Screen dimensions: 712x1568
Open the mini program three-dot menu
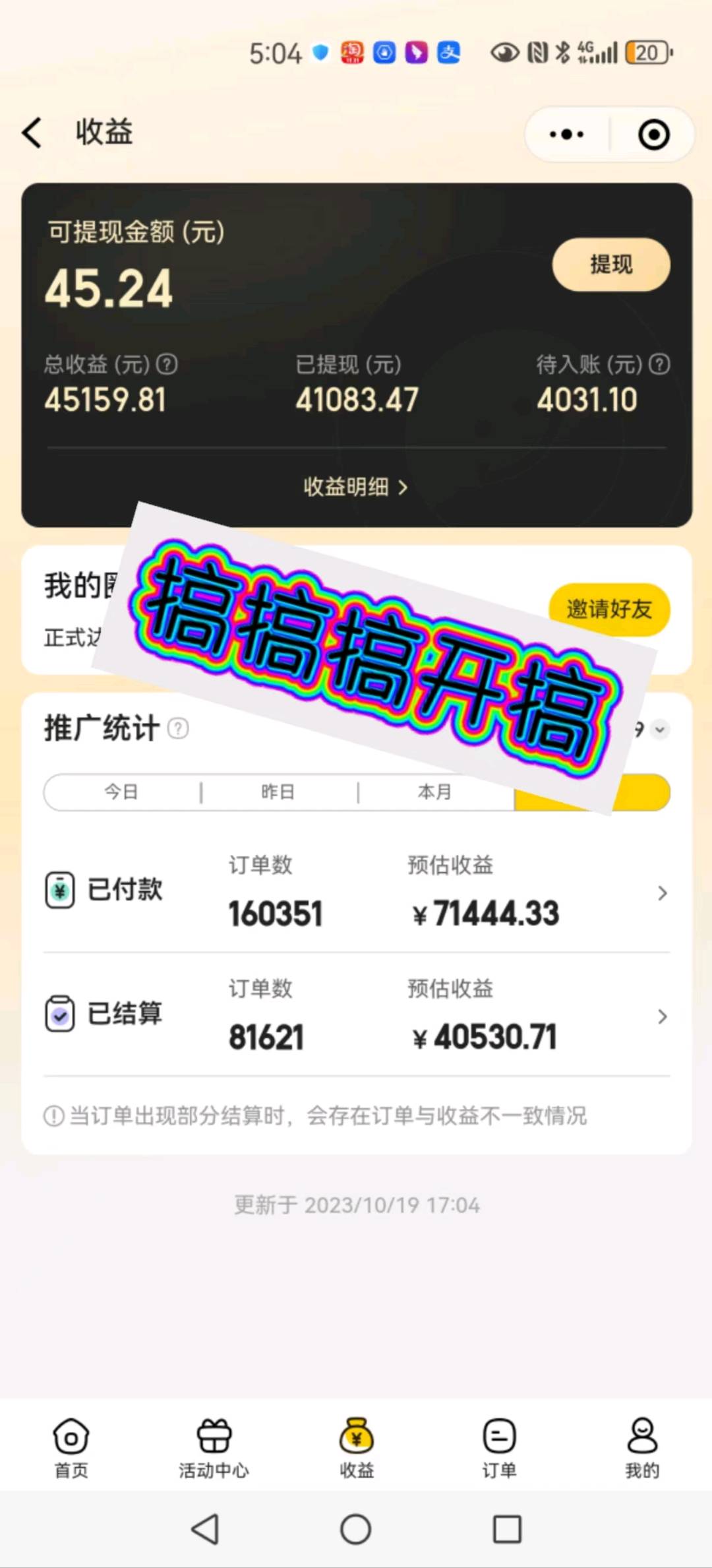(567, 135)
